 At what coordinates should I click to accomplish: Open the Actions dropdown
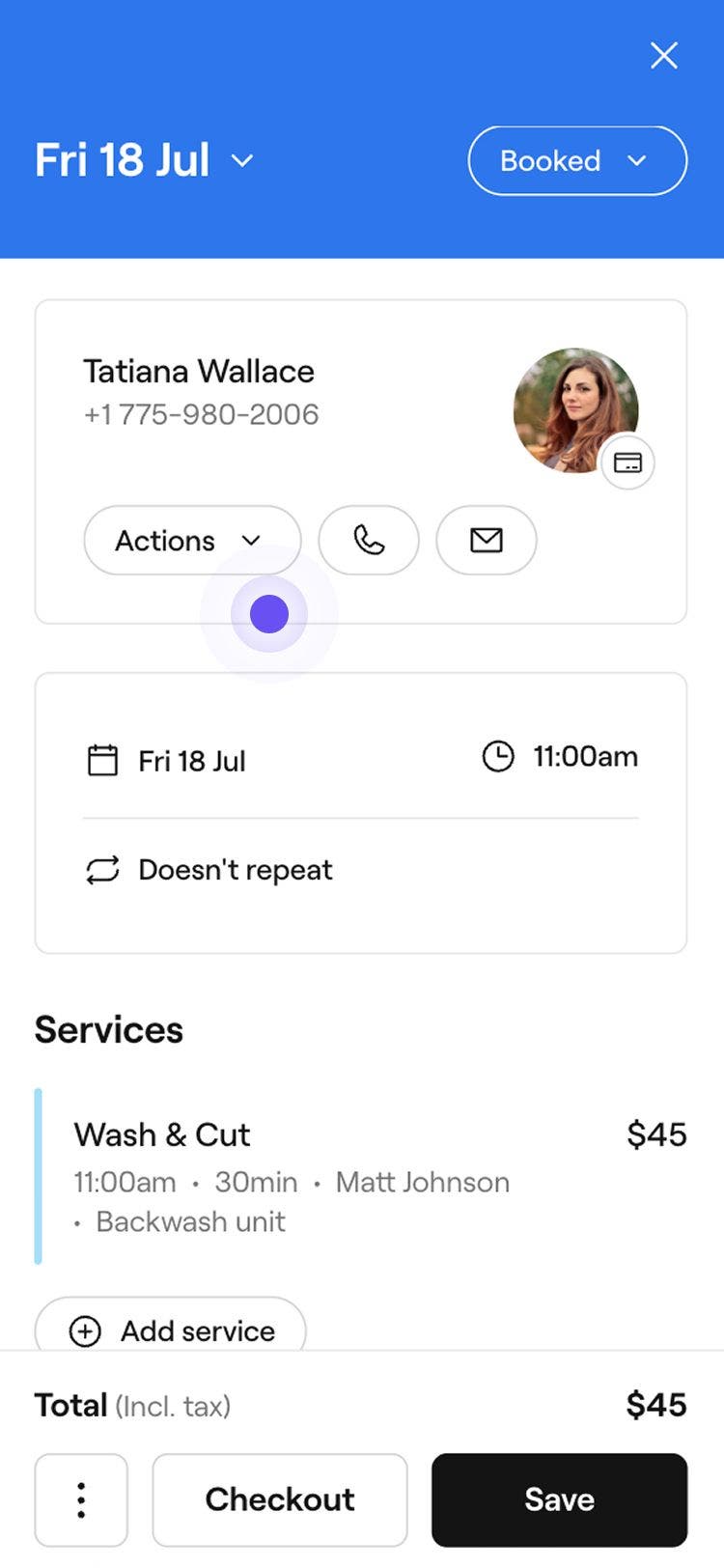pyautogui.click(x=190, y=541)
